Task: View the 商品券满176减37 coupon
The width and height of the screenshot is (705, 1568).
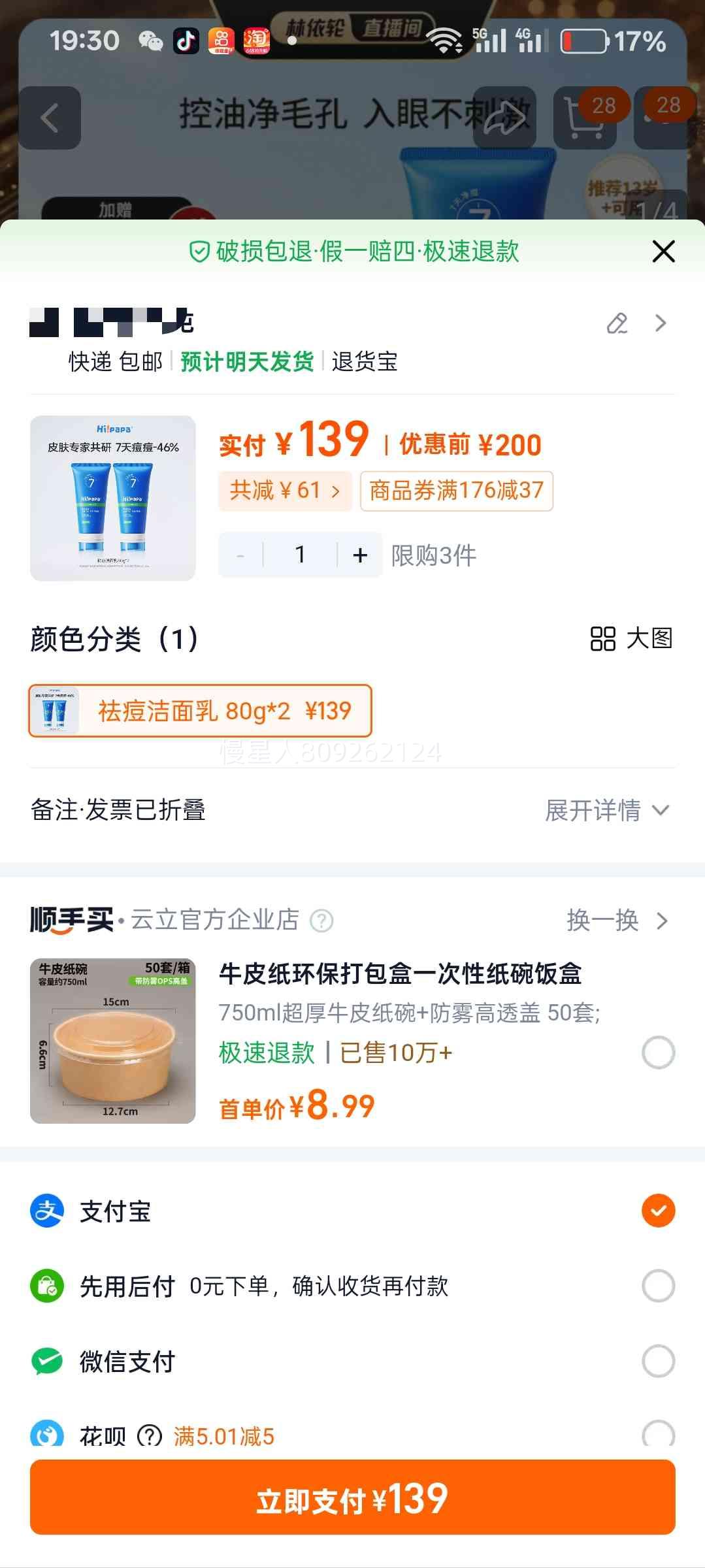Action: click(456, 491)
